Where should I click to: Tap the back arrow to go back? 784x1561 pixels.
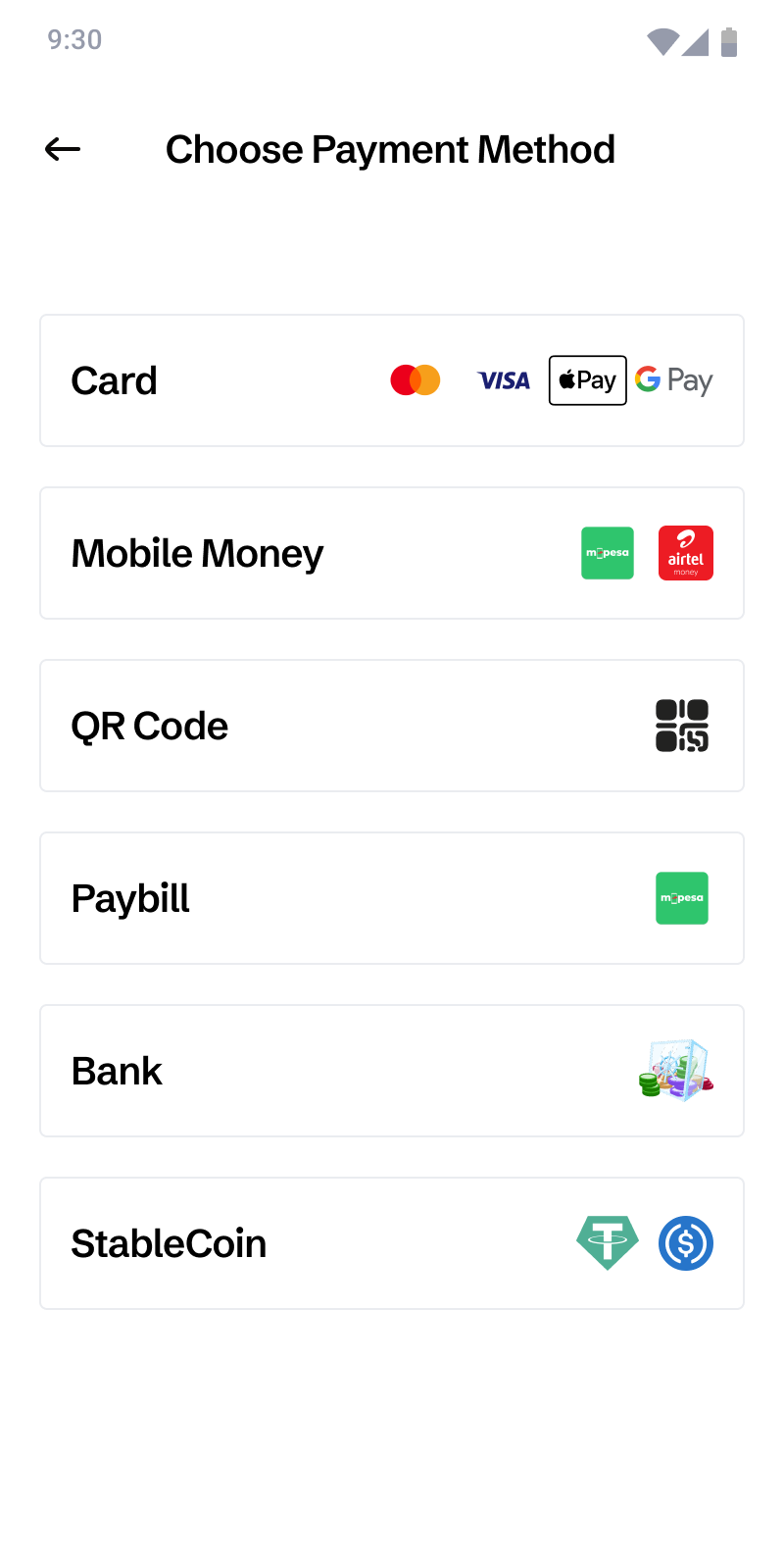coord(62,149)
